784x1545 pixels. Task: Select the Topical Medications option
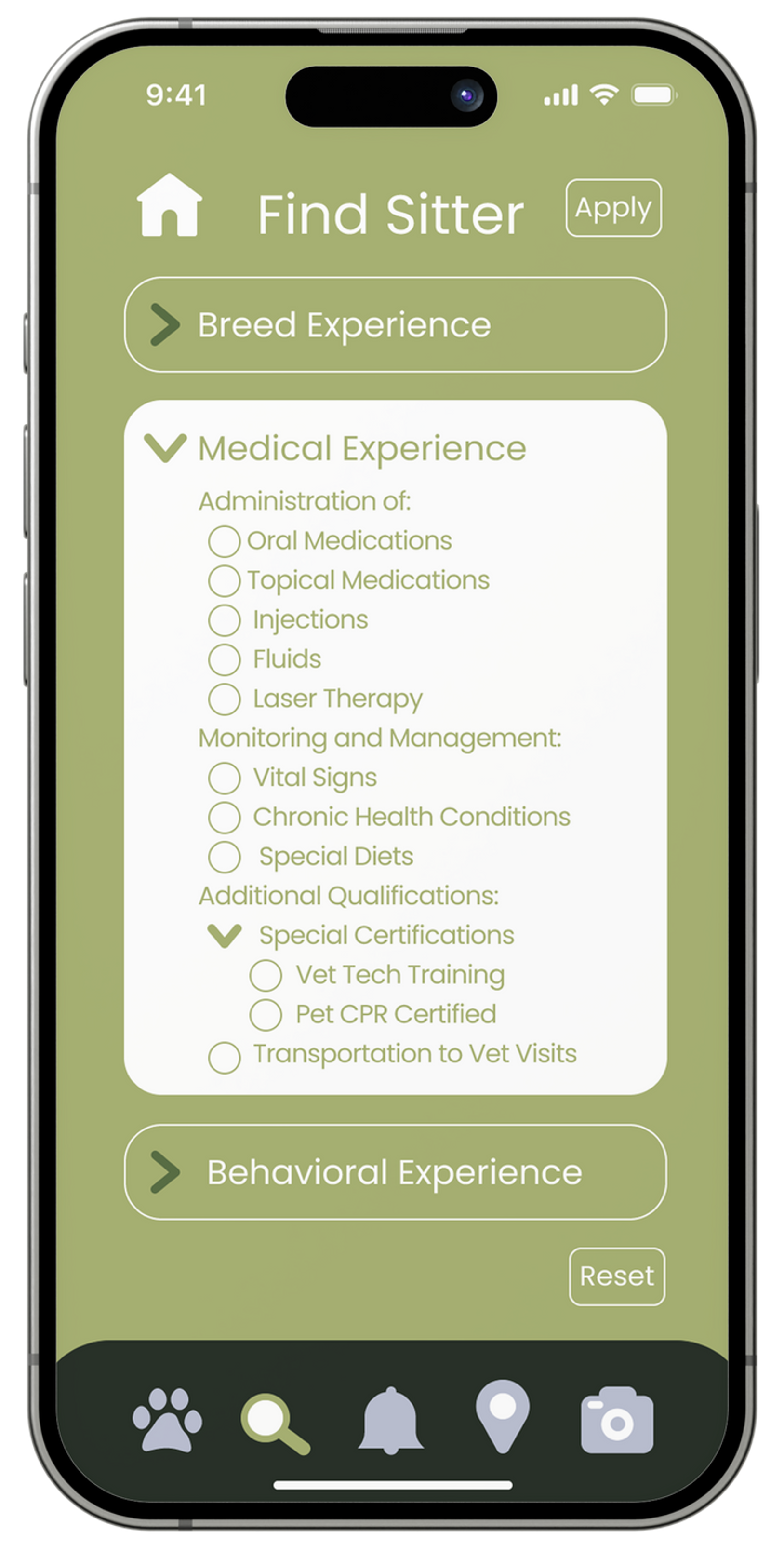(x=224, y=580)
